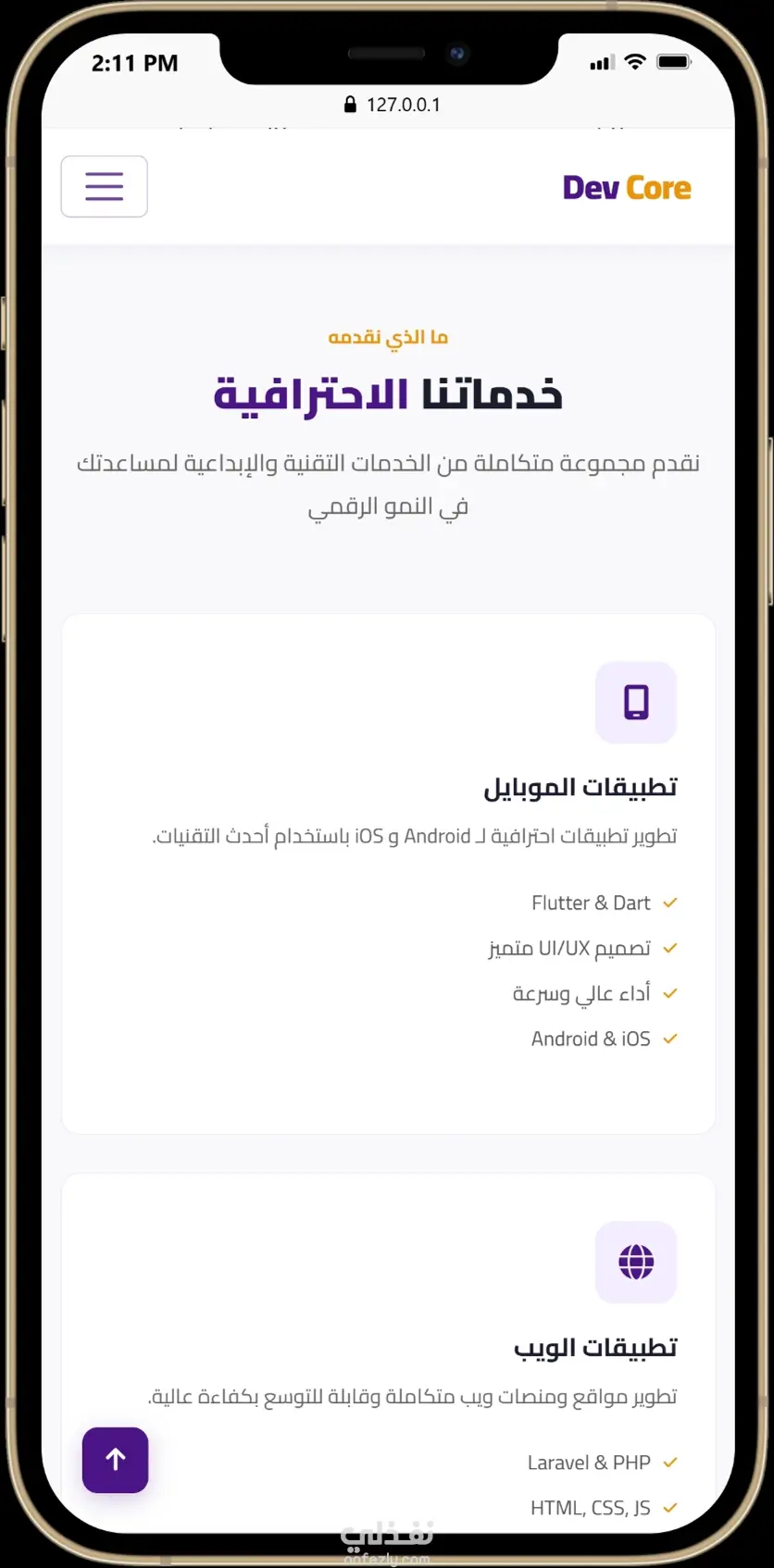The image size is (774, 1568).
Task: Tap the 127.0.0.1 address bar
Action: [393, 105]
